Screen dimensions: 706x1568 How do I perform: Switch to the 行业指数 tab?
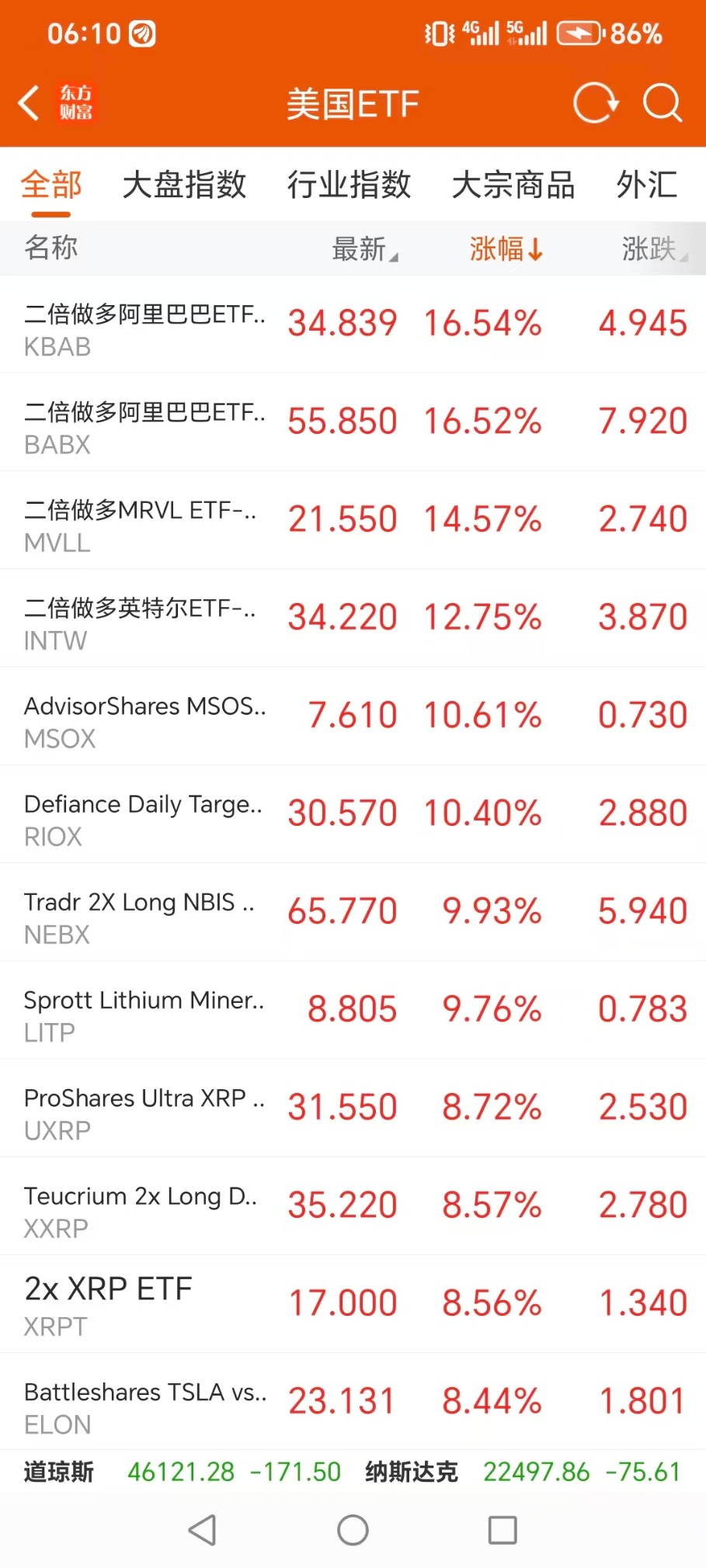tap(349, 185)
